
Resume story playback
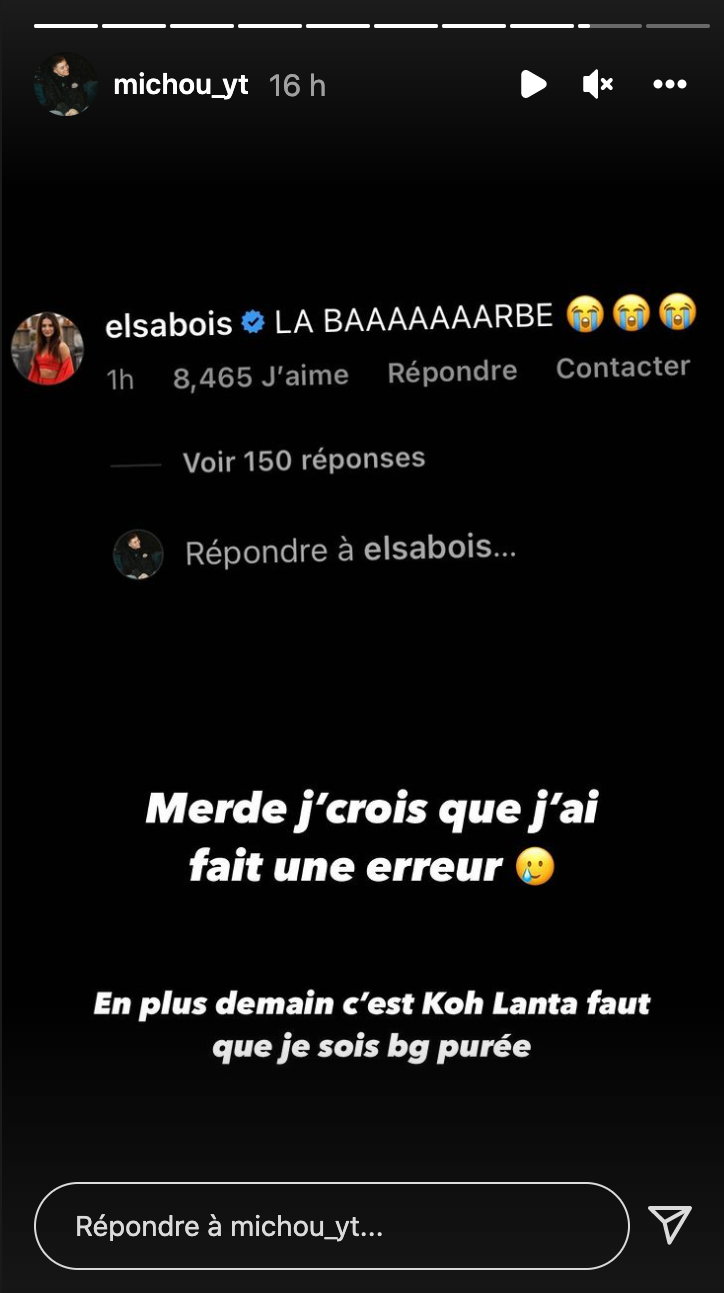(x=533, y=85)
